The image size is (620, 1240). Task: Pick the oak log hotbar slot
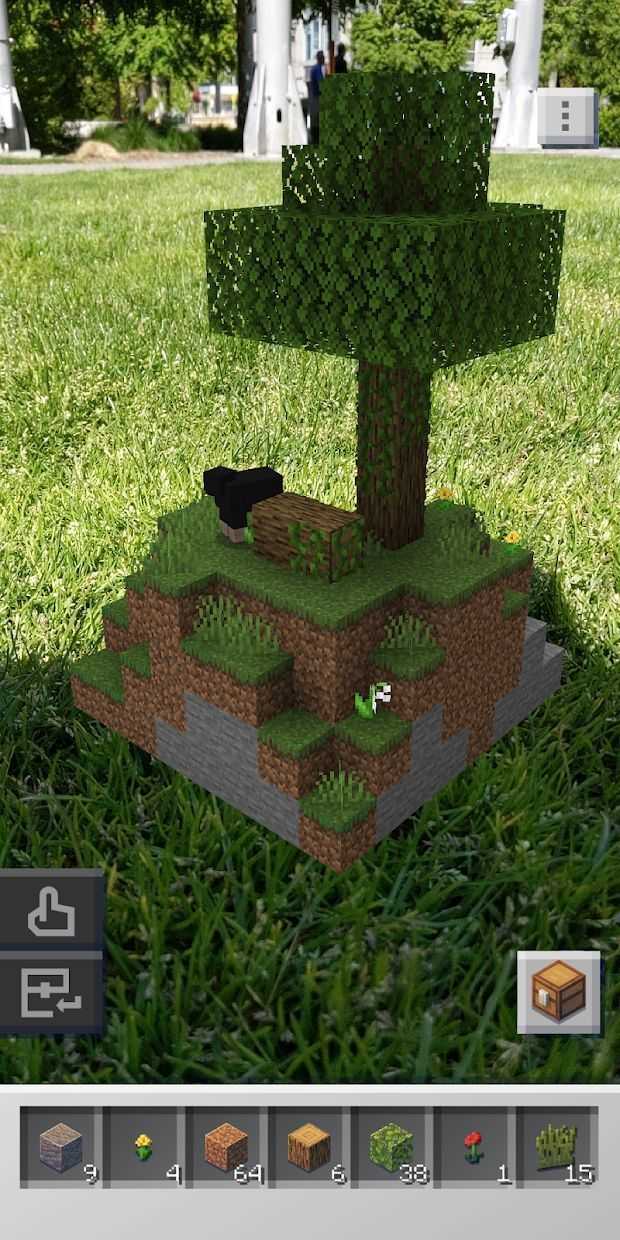(x=309, y=1146)
